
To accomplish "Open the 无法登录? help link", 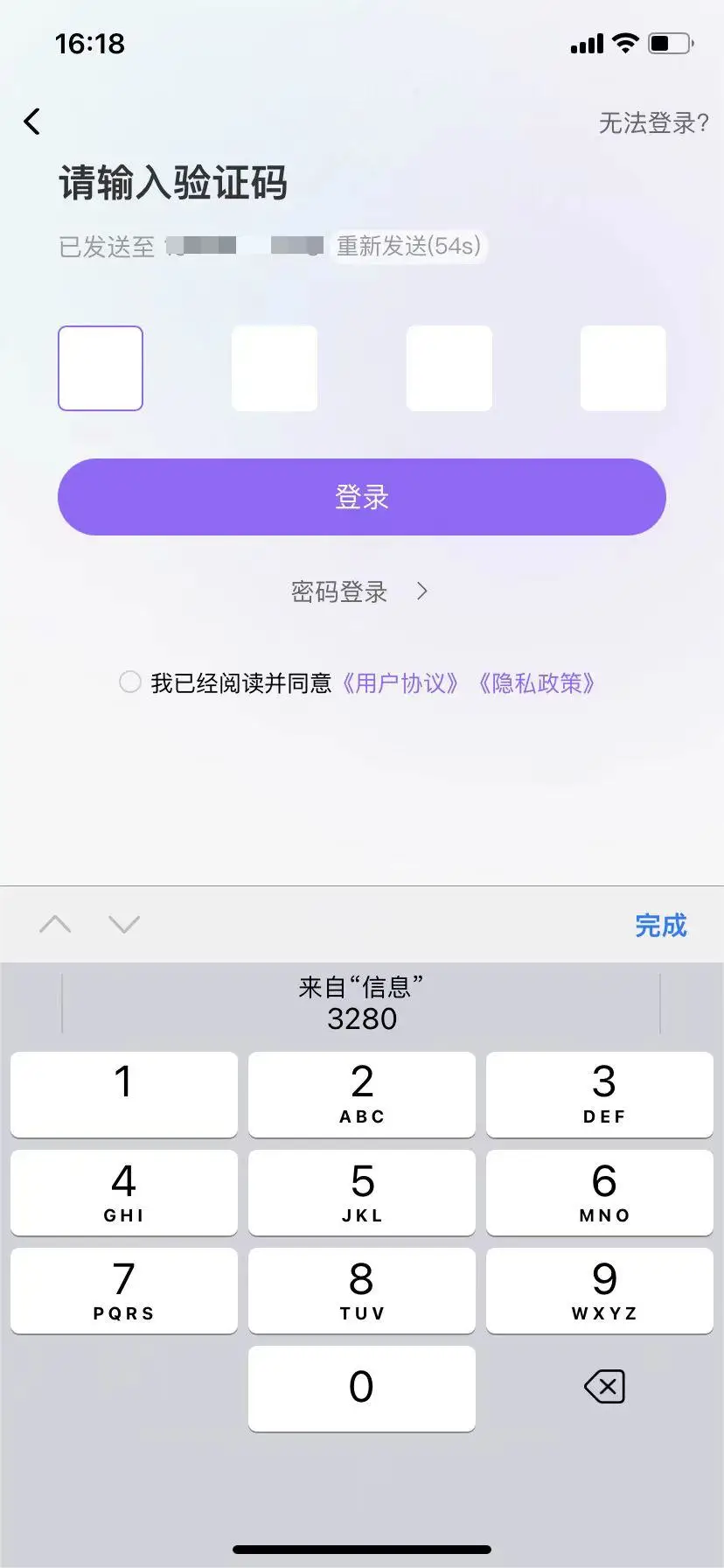I will [653, 123].
